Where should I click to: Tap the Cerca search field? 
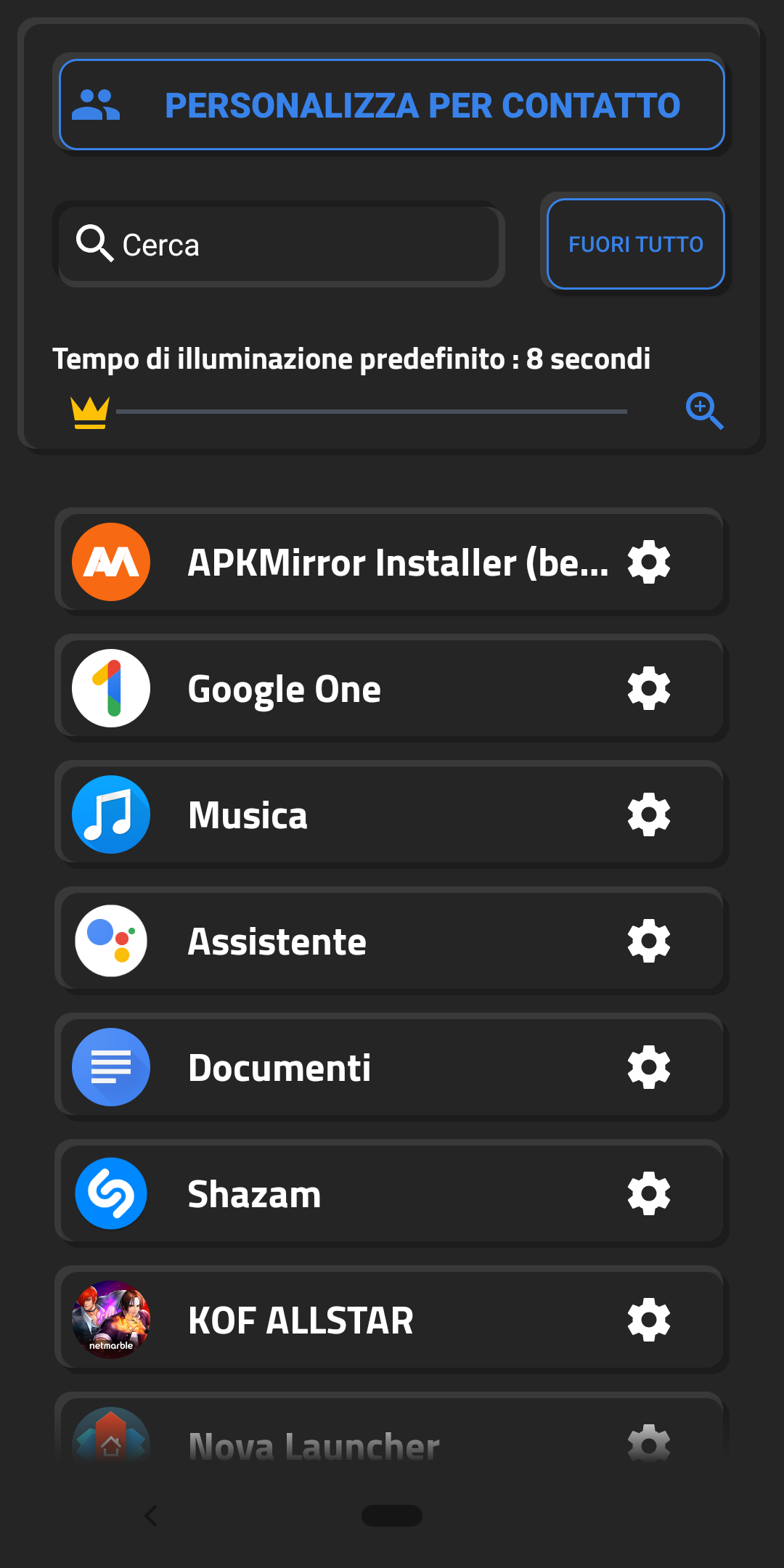click(x=279, y=244)
